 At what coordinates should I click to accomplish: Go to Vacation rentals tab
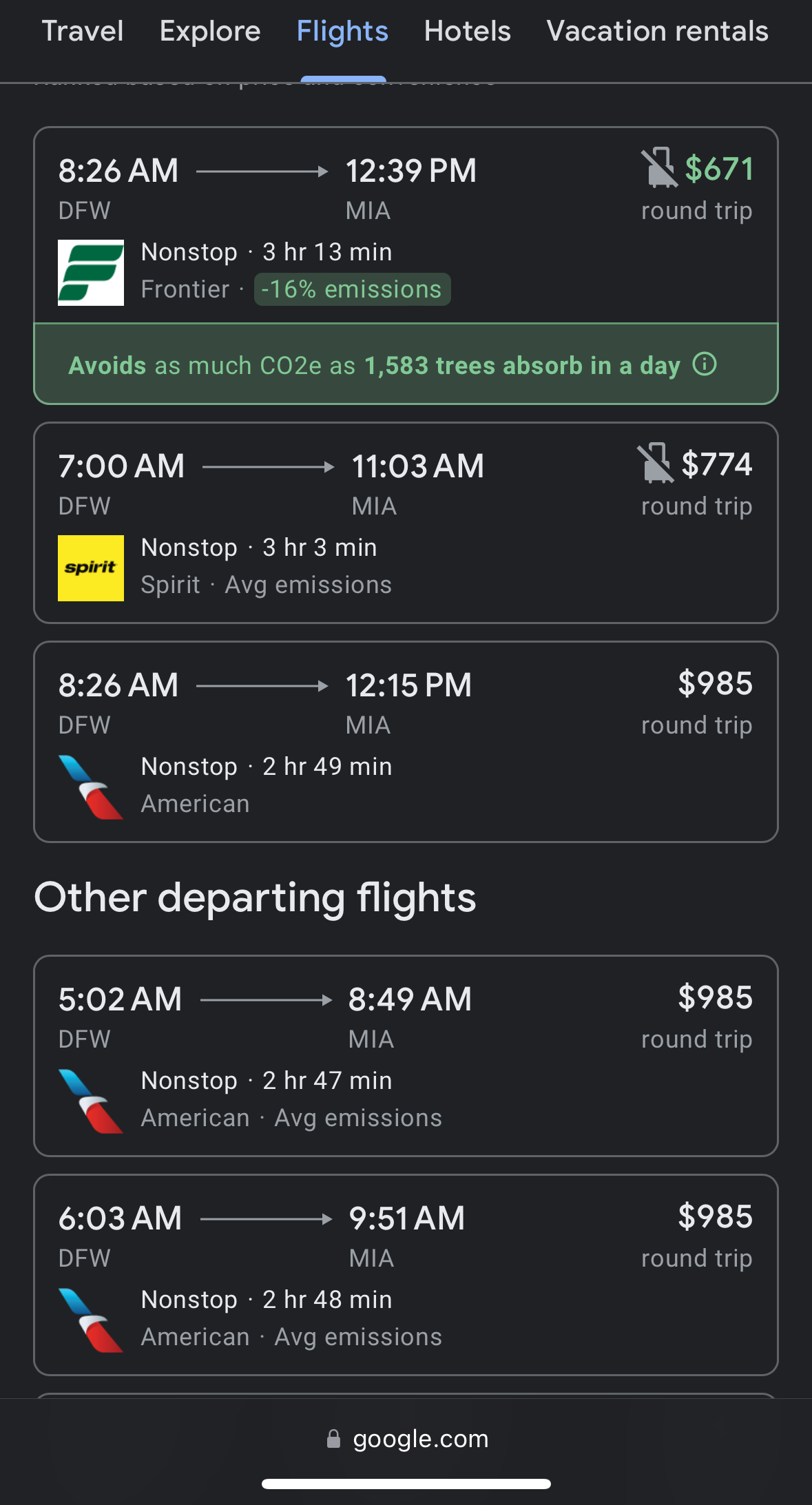click(x=657, y=32)
